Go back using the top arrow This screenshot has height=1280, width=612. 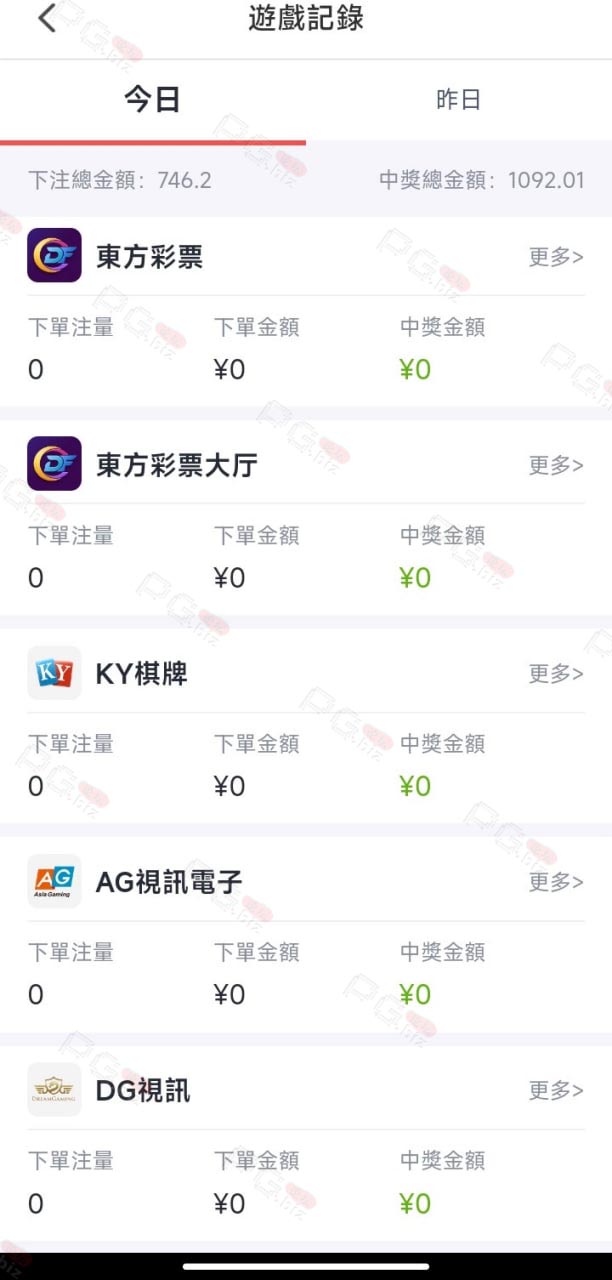coord(47,18)
